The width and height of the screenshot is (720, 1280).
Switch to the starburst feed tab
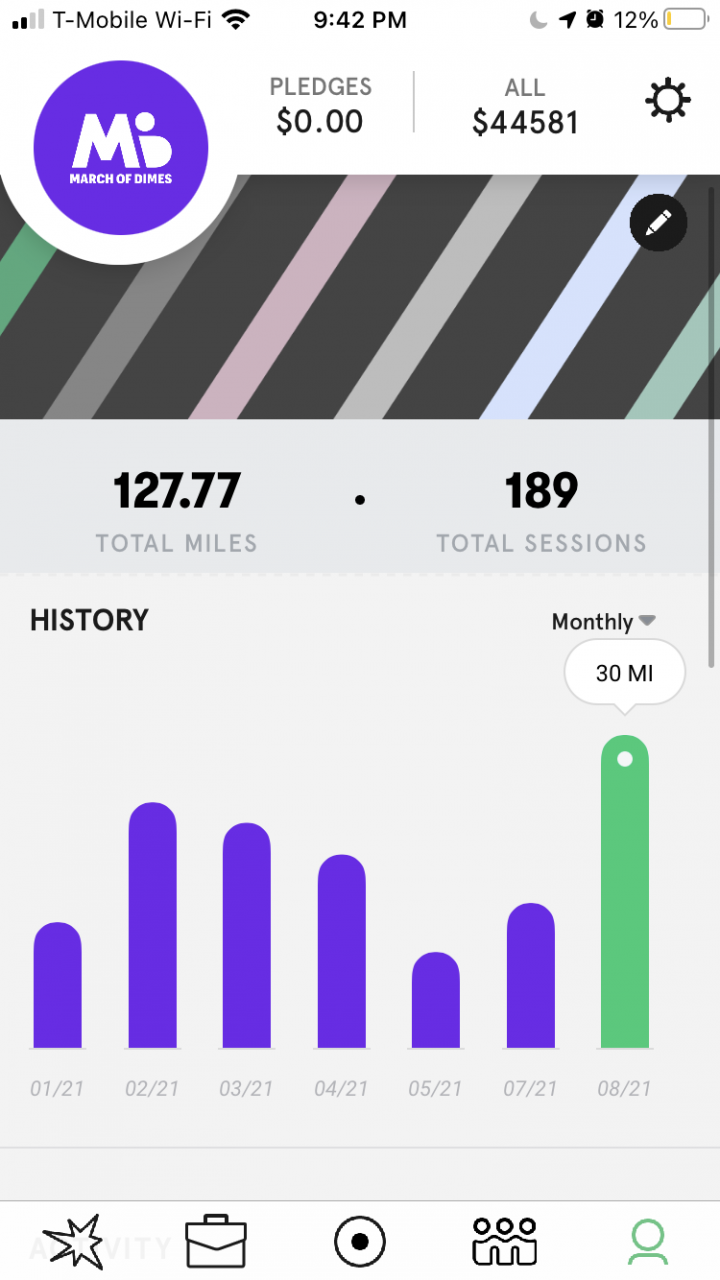click(x=72, y=1241)
